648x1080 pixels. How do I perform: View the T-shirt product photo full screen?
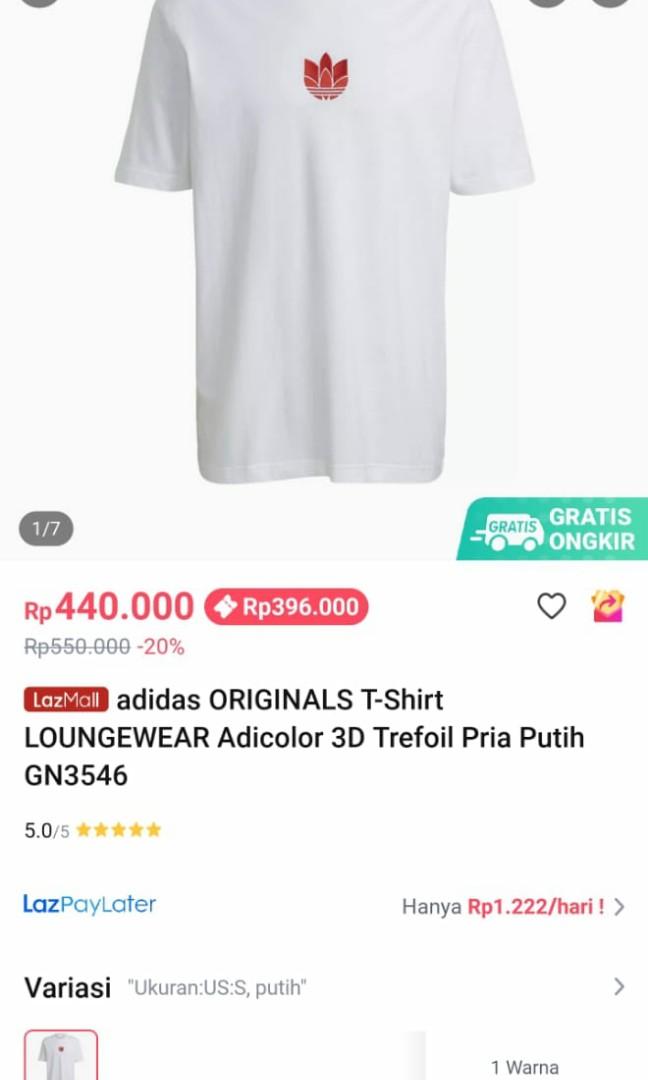(x=324, y=250)
